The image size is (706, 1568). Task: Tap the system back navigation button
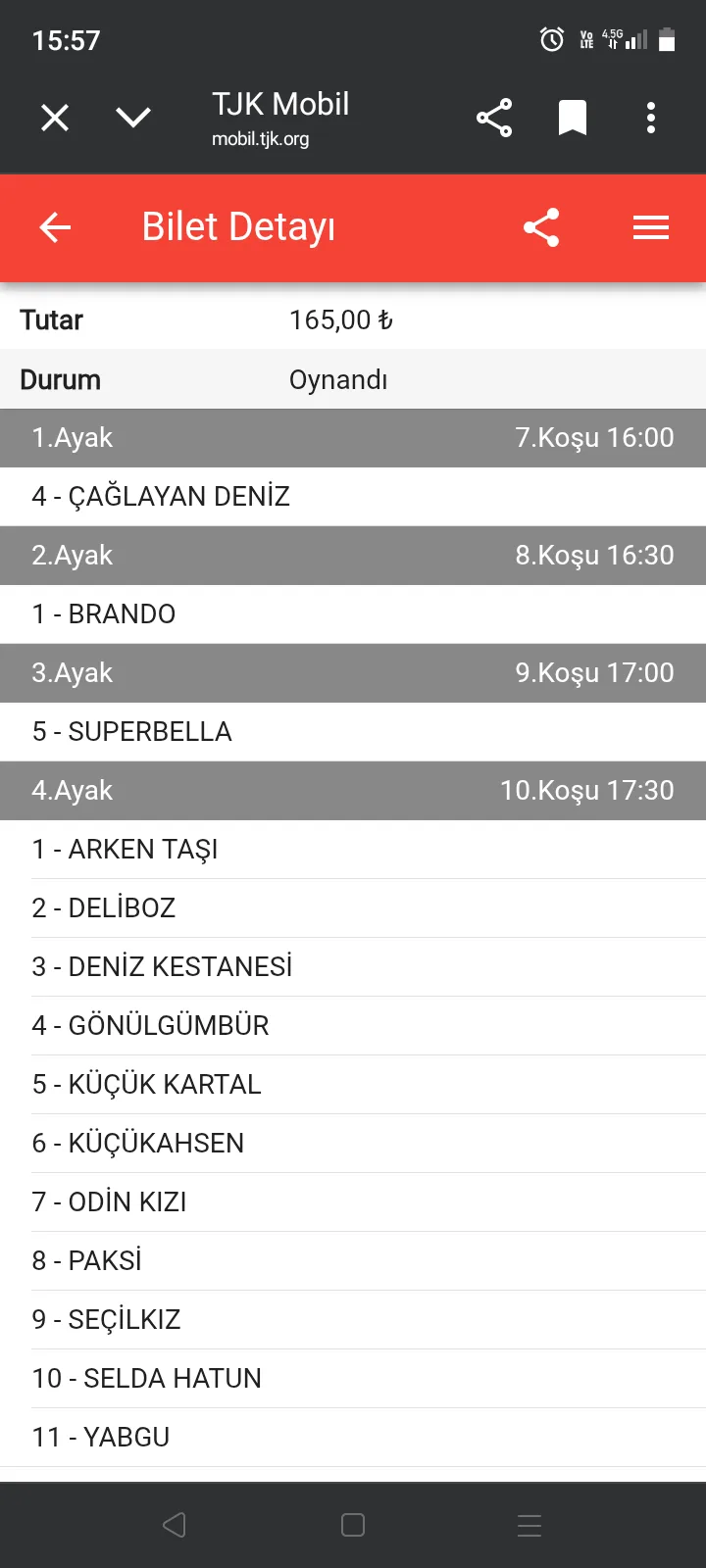[175, 1525]
